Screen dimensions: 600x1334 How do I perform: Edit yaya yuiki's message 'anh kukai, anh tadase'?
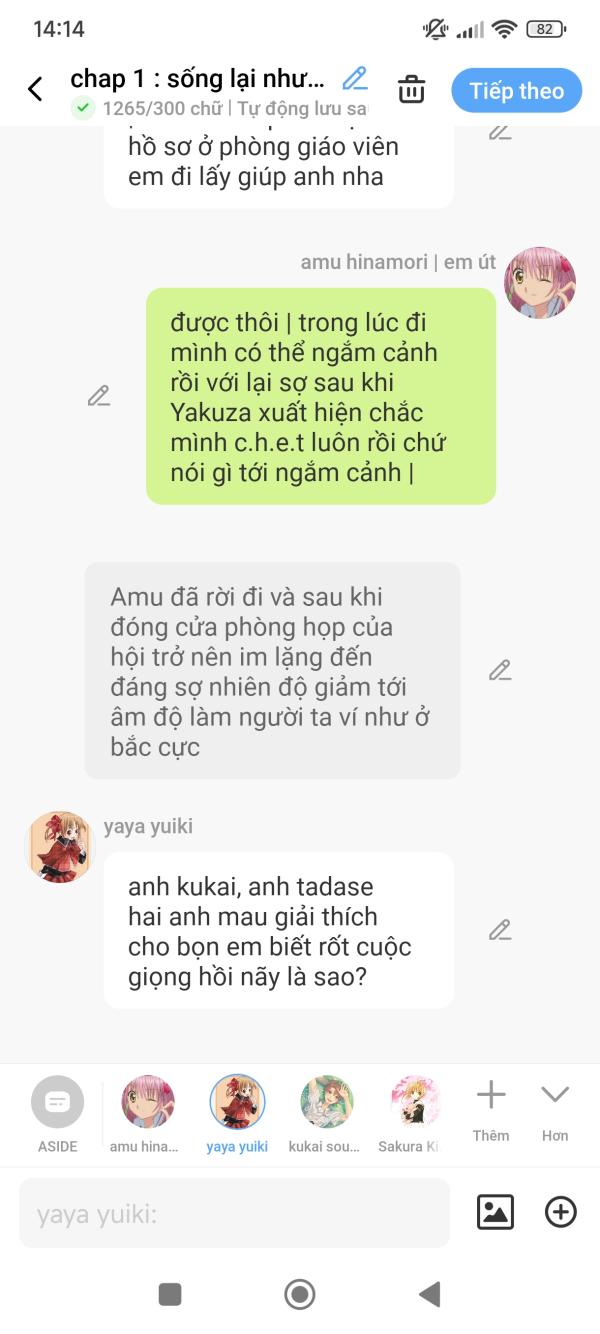[x=500, y=930]
